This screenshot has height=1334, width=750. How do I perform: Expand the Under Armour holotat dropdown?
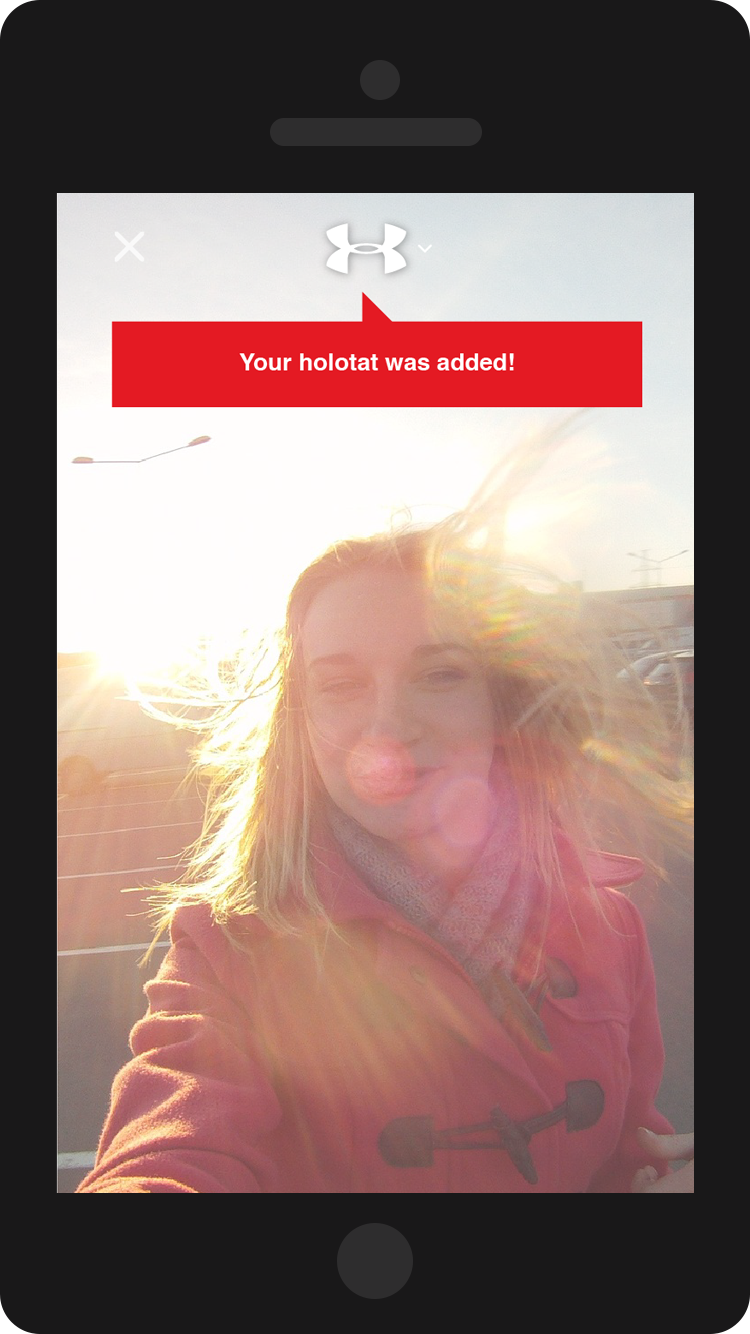[x=424, y=248]
